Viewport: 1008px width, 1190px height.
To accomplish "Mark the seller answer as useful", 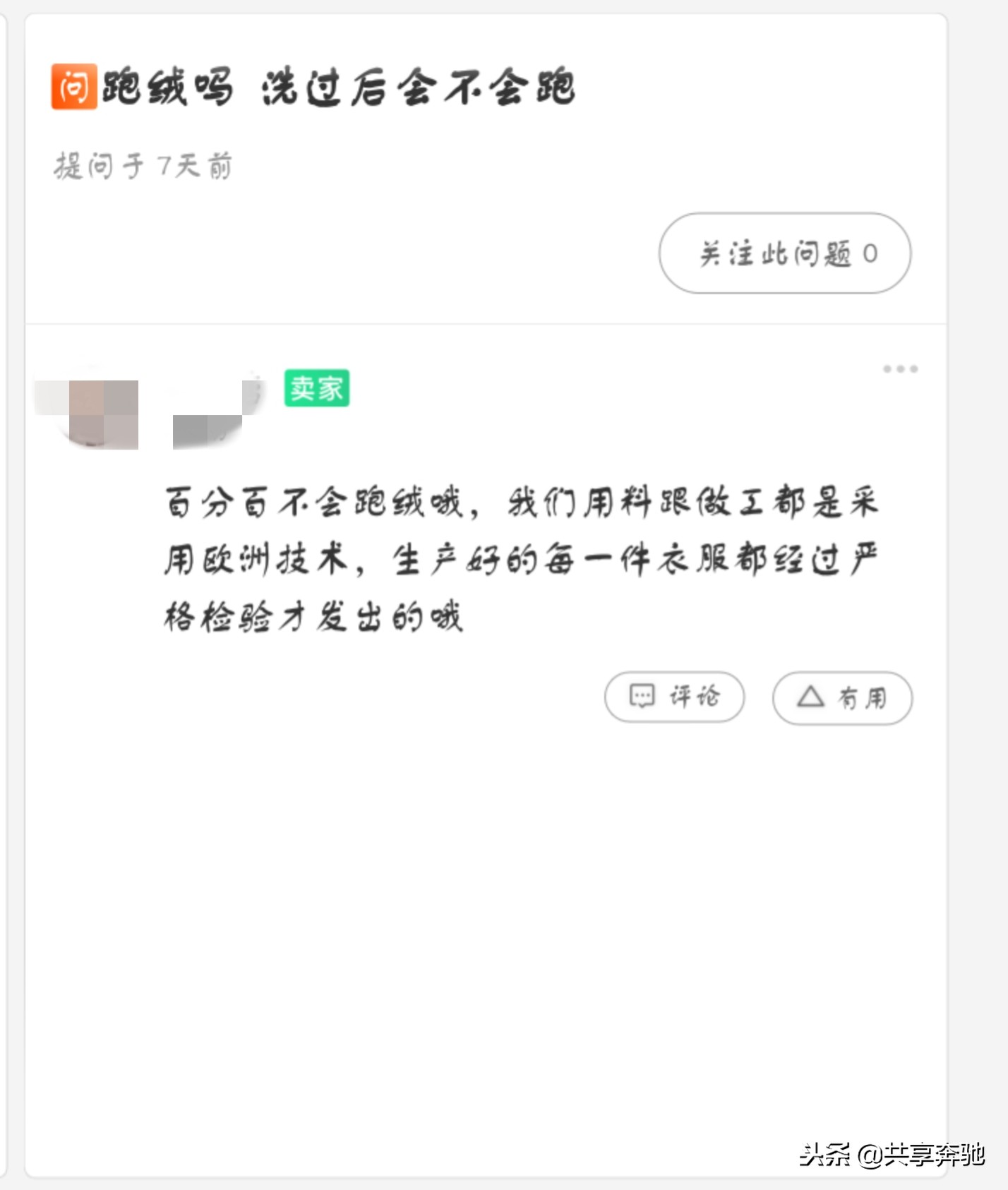I will pyautogui.click(x=842, y=697).
